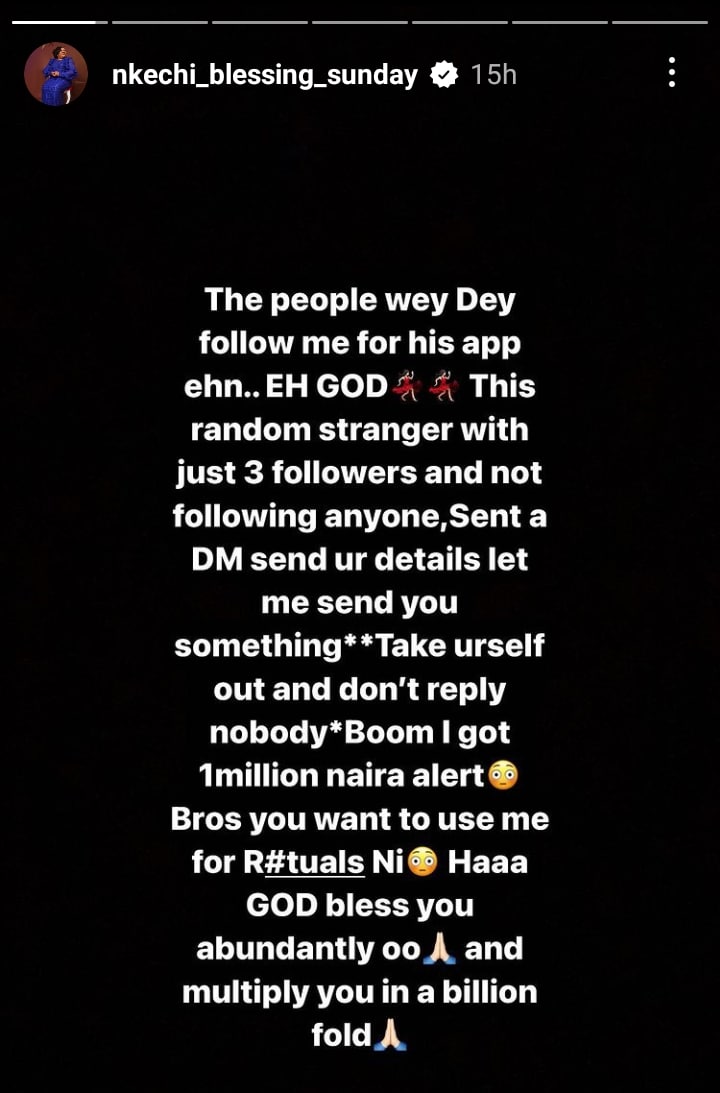This screenshot has width=720, height=1093.
Task: Tap the story poster's profile picture
Action: click(56, 74)
